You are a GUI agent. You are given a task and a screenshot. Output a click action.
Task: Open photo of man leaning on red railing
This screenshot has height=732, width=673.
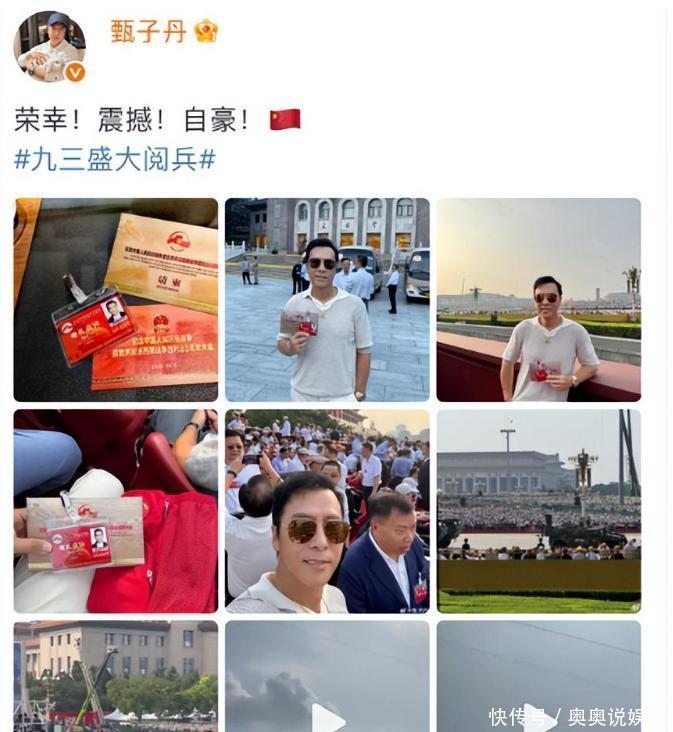tap(538, 299)
